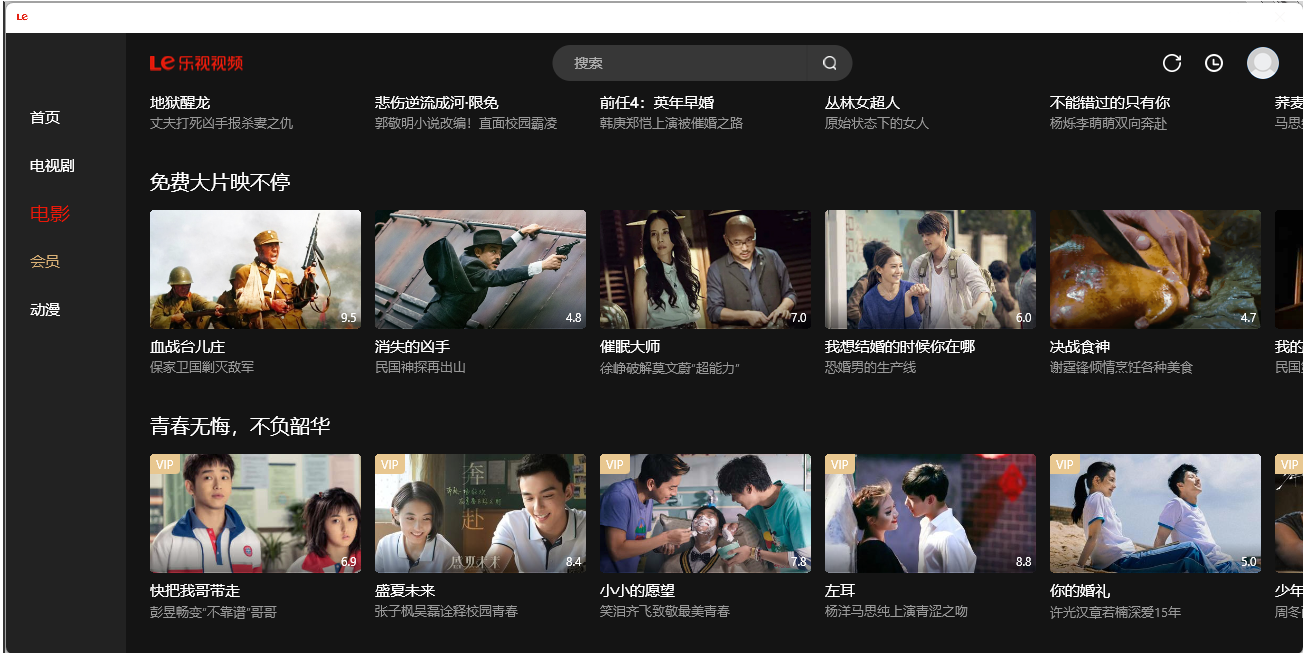The width and height of the screenshot is (1306, 653).
Task: Open 我想结婚的时候你在哪 movie
Action: 930,269
